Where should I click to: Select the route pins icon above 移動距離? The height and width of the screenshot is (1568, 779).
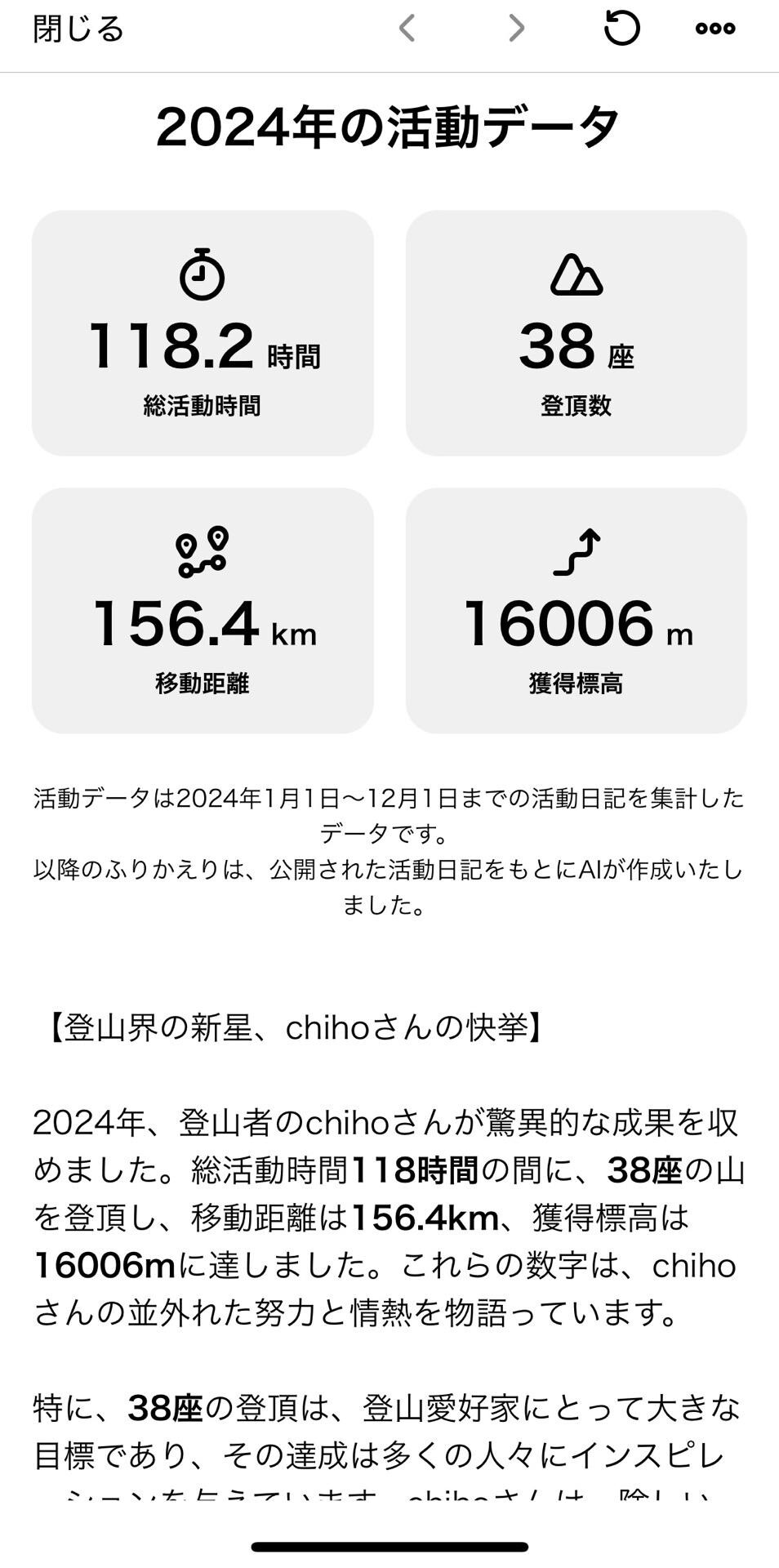[202, 551]
